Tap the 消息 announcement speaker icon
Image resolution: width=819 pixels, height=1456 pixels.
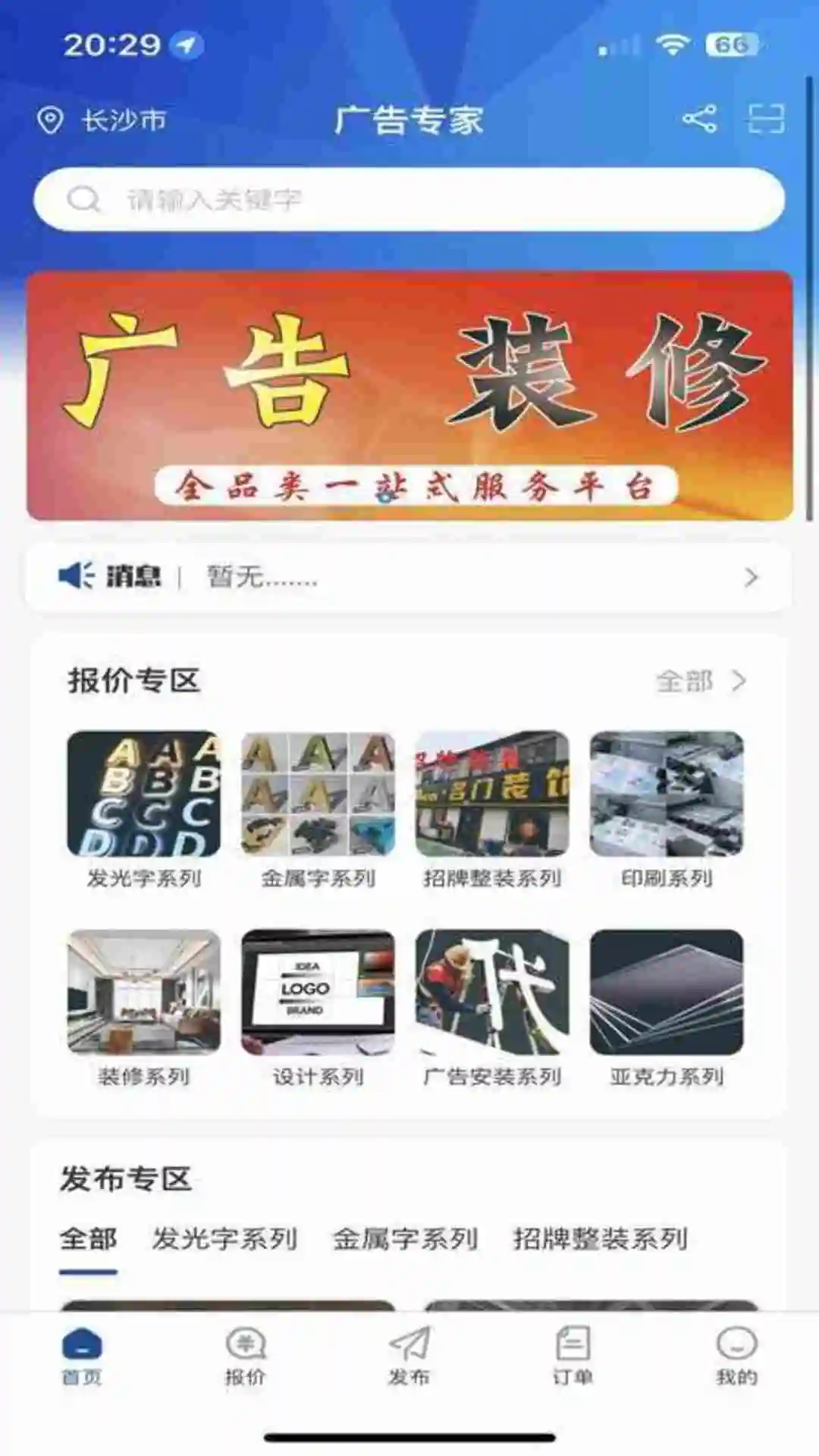click(x=75, y=576)
